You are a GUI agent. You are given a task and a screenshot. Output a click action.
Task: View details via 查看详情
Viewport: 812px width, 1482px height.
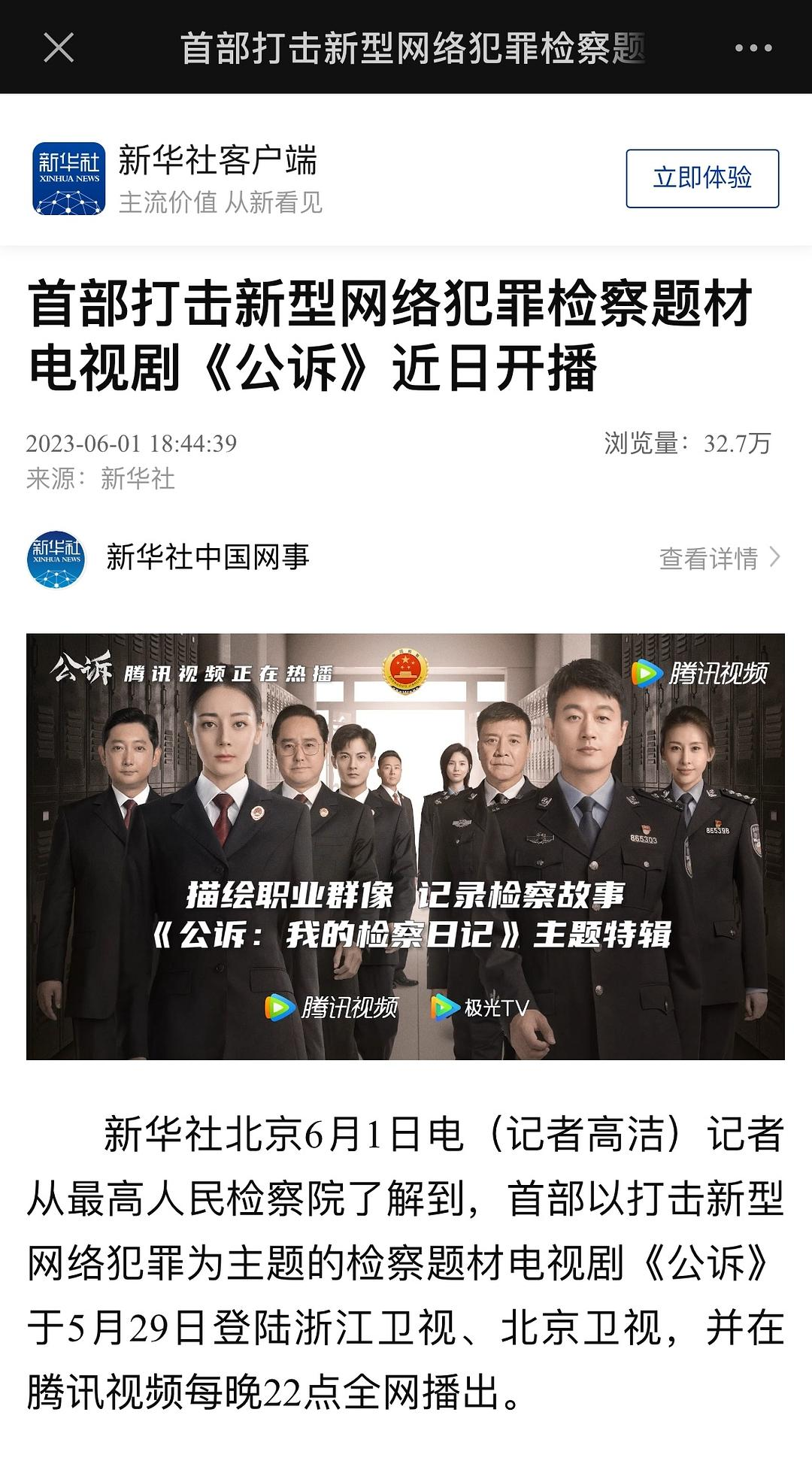[720, 558]
